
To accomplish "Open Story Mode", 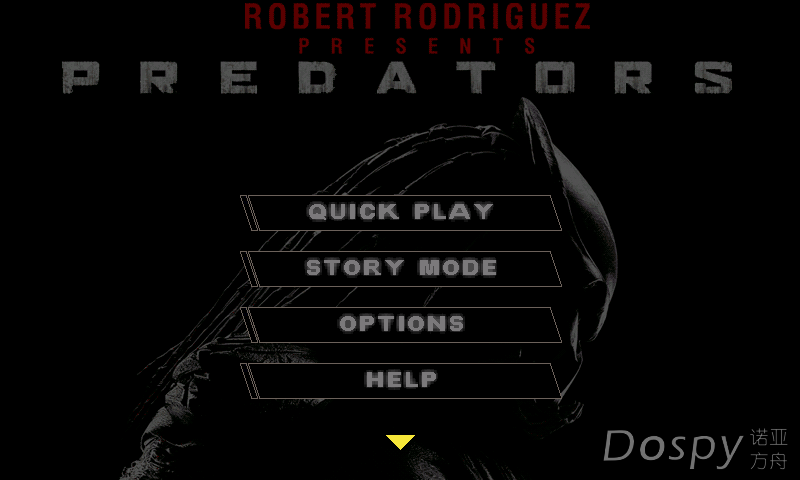I will (x=401, y=268).
